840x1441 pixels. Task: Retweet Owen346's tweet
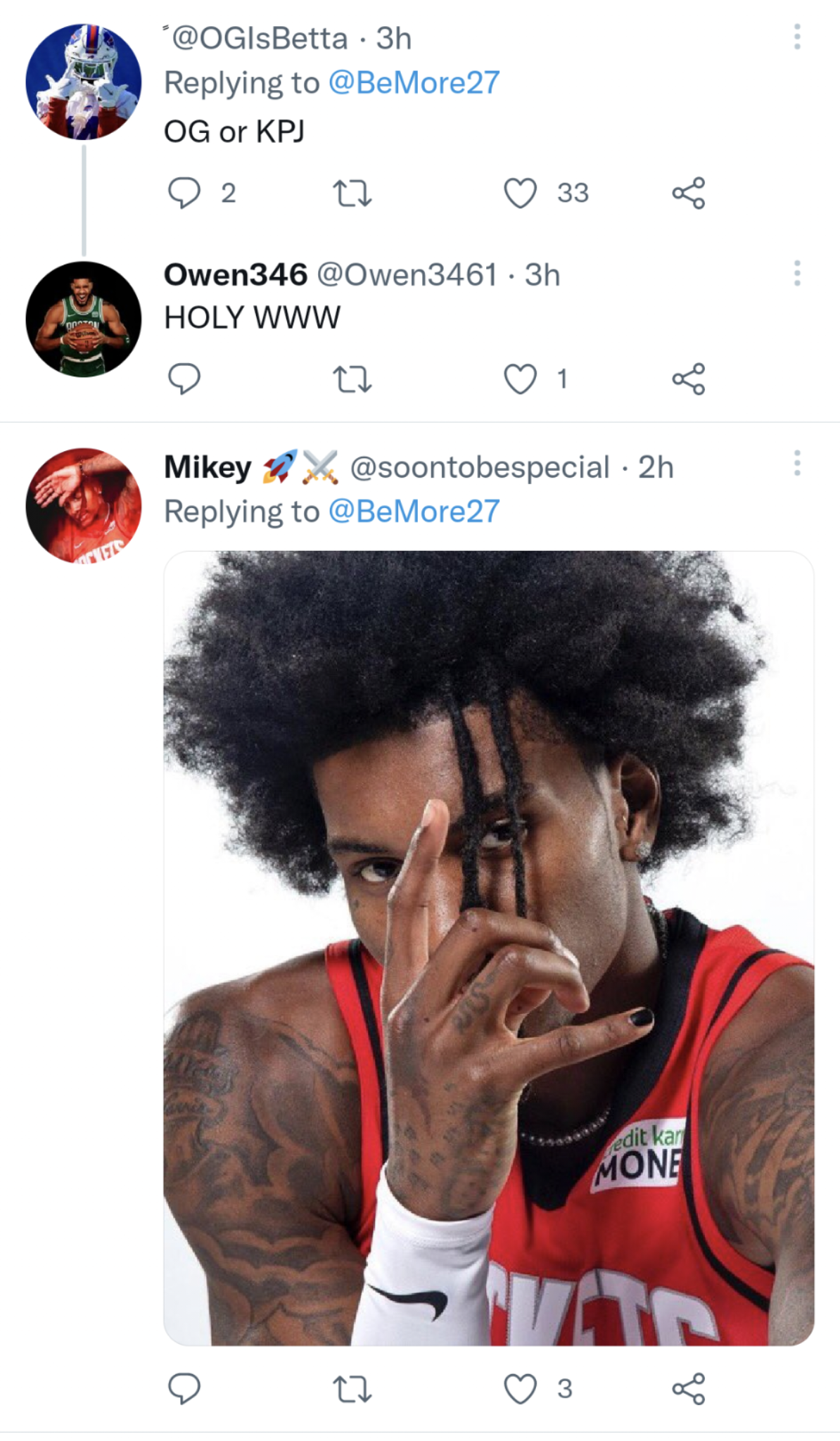[352, 379]
